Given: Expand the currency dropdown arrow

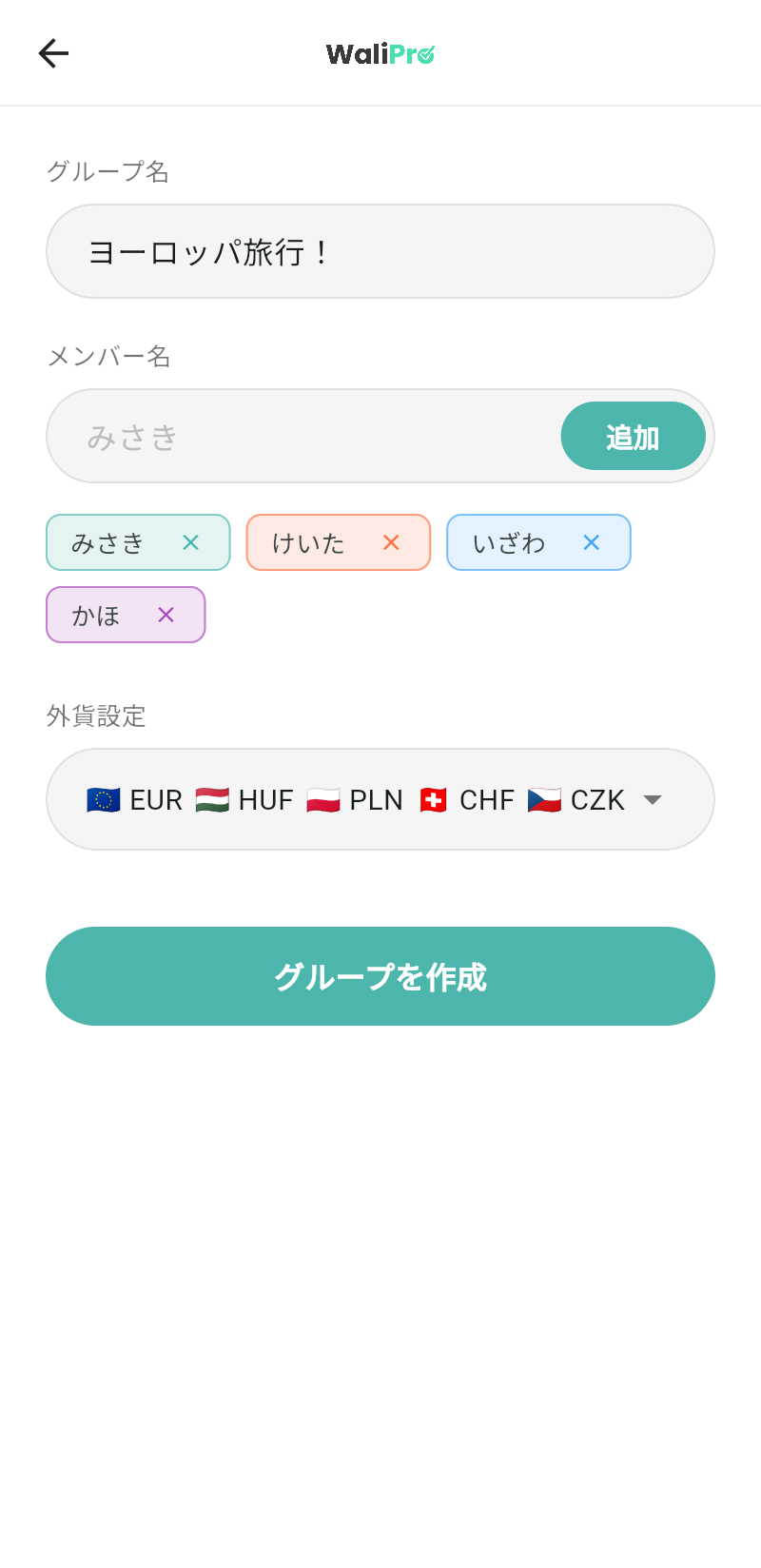Looking at the screenshot, I should (654, 799).
